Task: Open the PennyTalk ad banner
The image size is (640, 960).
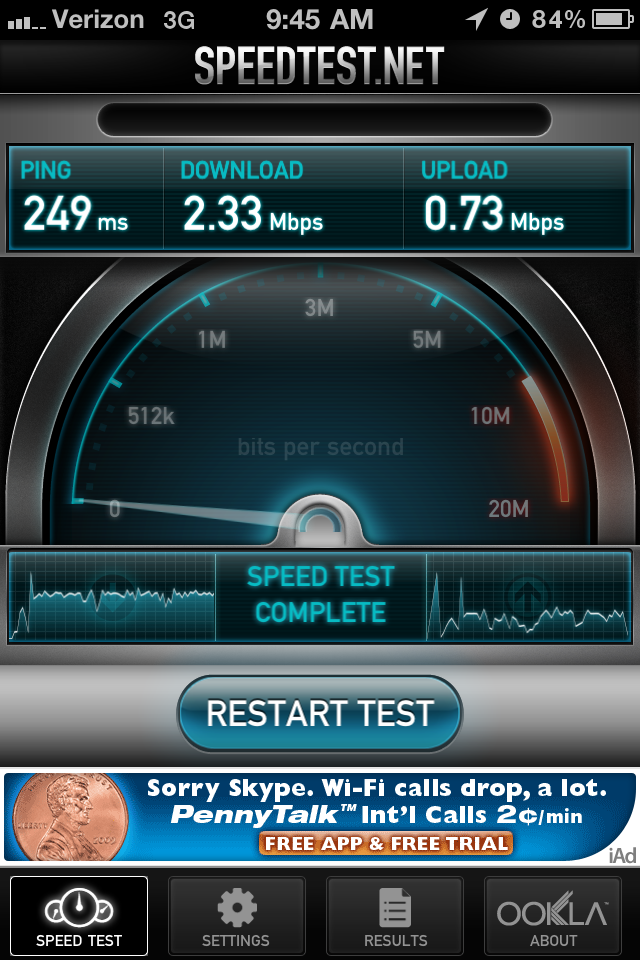Action: (x=320, y=817)
